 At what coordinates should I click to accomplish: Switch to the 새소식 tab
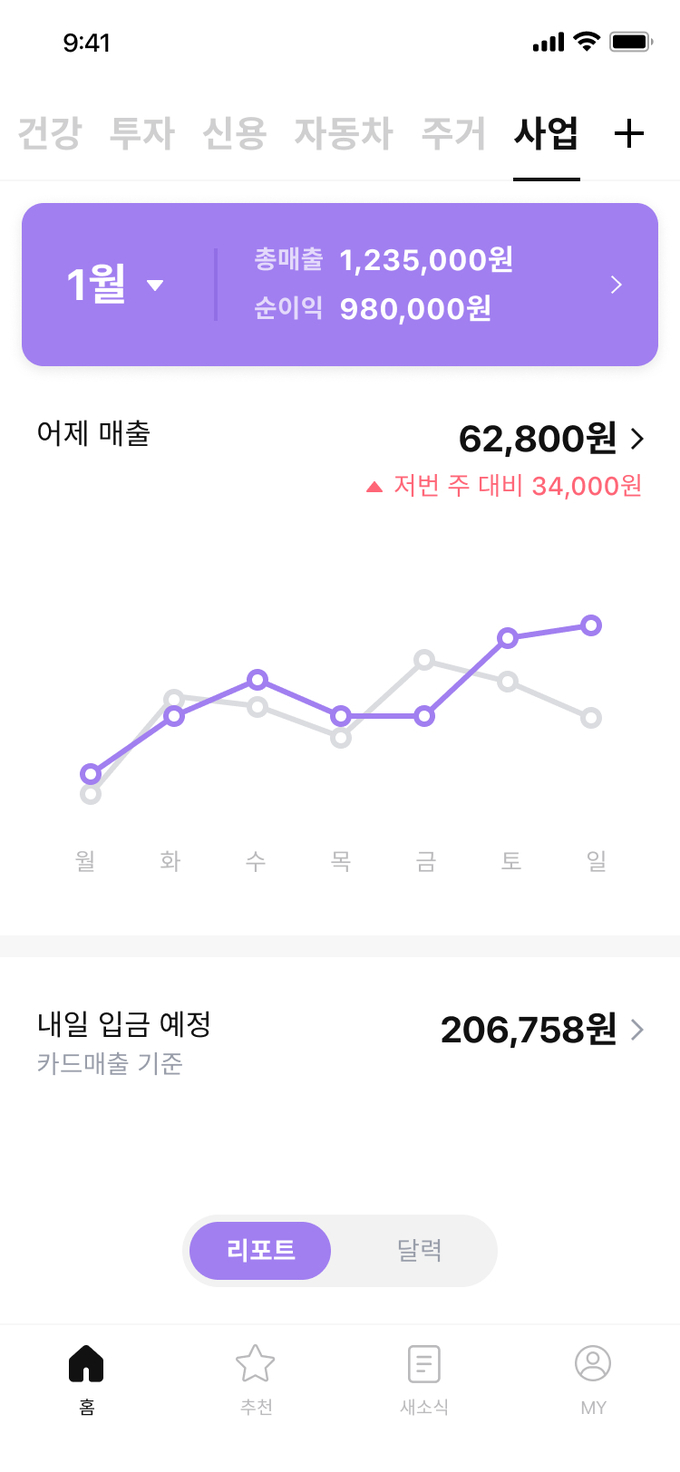[x=424, y=1378]
